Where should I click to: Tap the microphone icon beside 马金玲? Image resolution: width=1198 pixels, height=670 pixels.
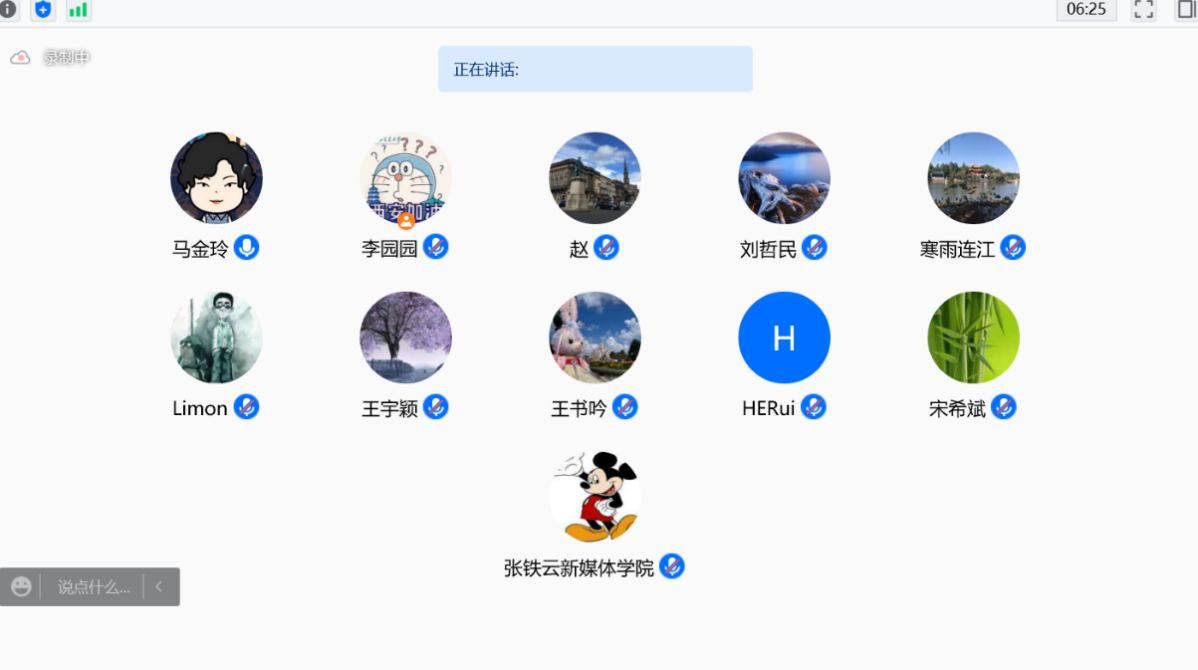tap(247, 247)
